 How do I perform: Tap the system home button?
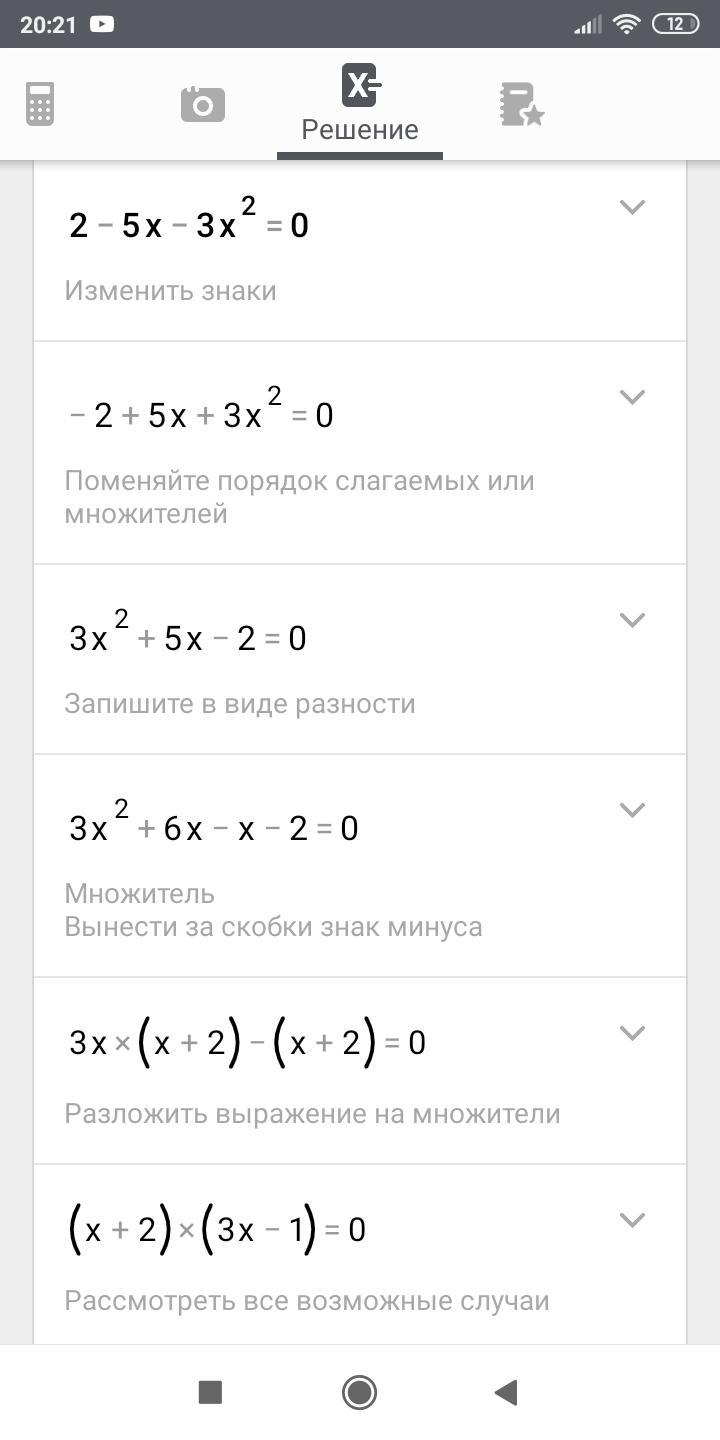point(359,1392)
